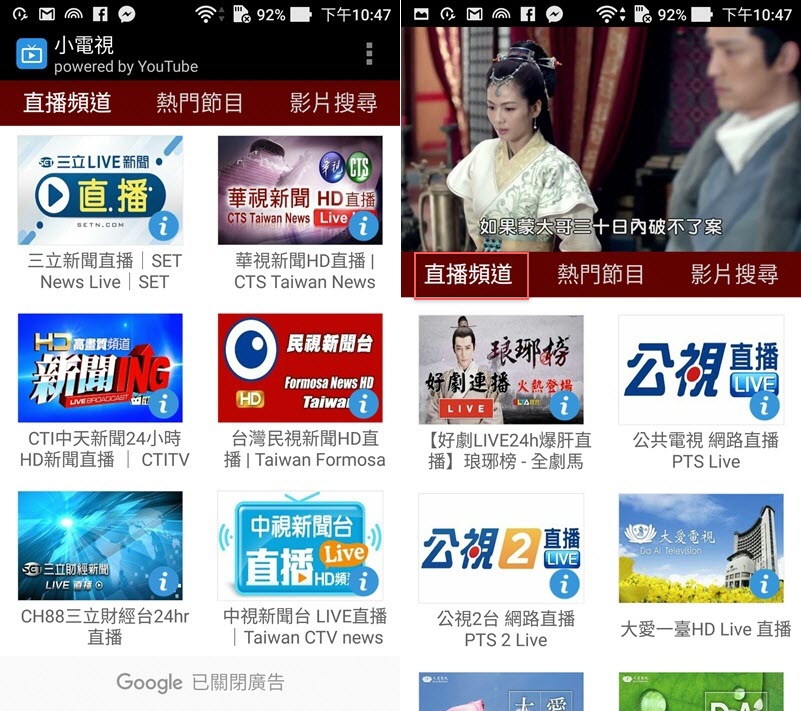This screenshot has width=801, height=711.
Task: Select 中視新聞台 LIVE直播 Taiwan CTV news
Action: [x=300, y=545]
